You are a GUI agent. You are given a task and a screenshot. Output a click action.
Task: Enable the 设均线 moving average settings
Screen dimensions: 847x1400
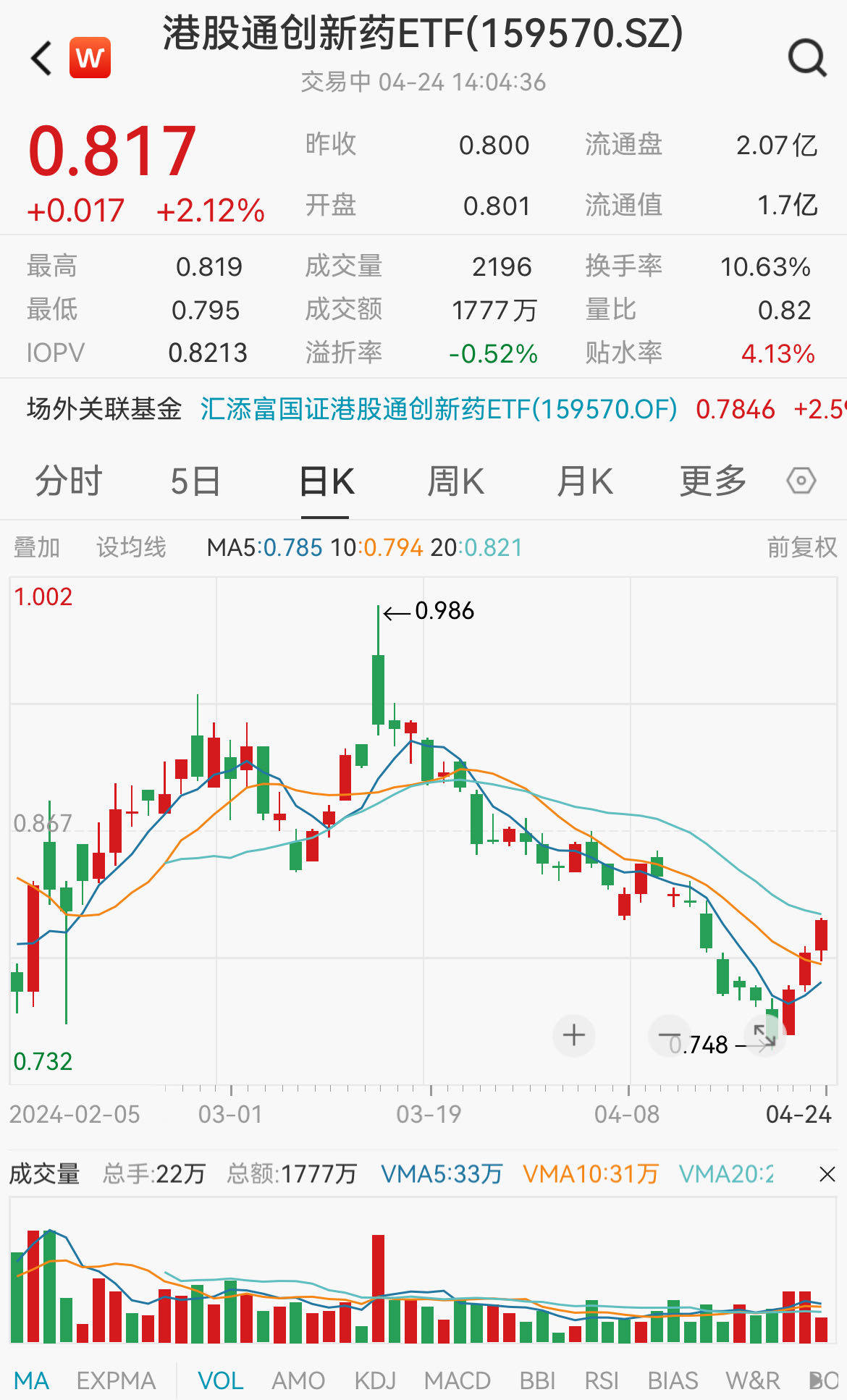130,548
